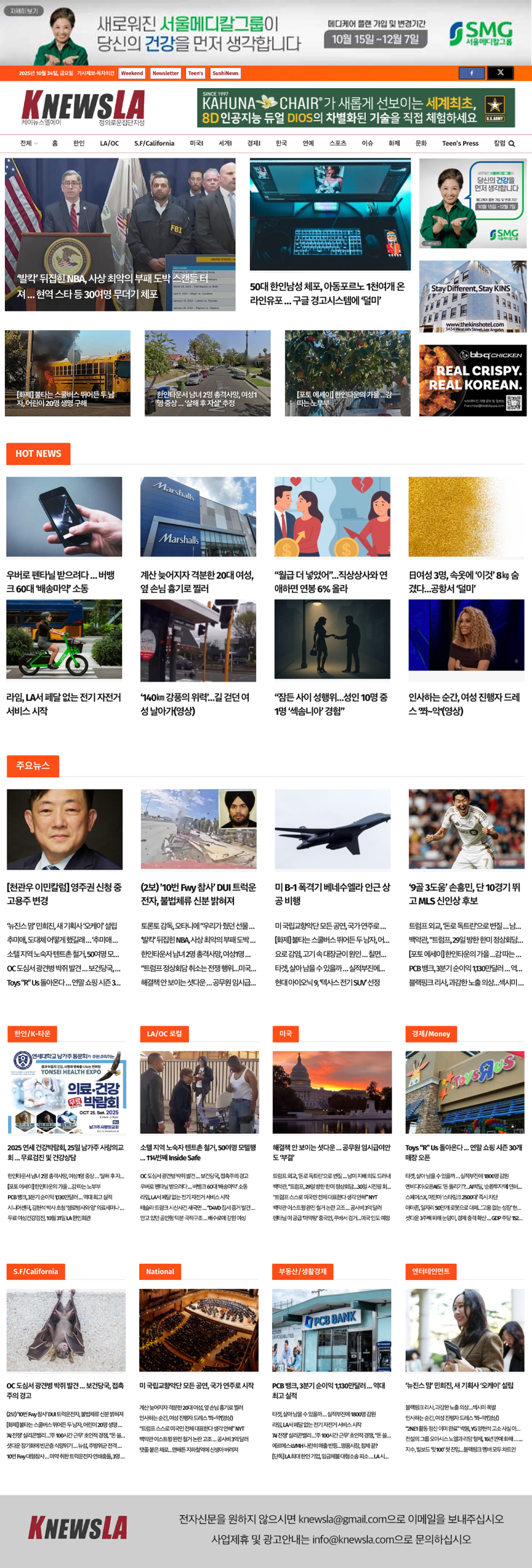Screen dimensions: 532x1568
Task: Open the Facebook page button
Action: [471, 73]
